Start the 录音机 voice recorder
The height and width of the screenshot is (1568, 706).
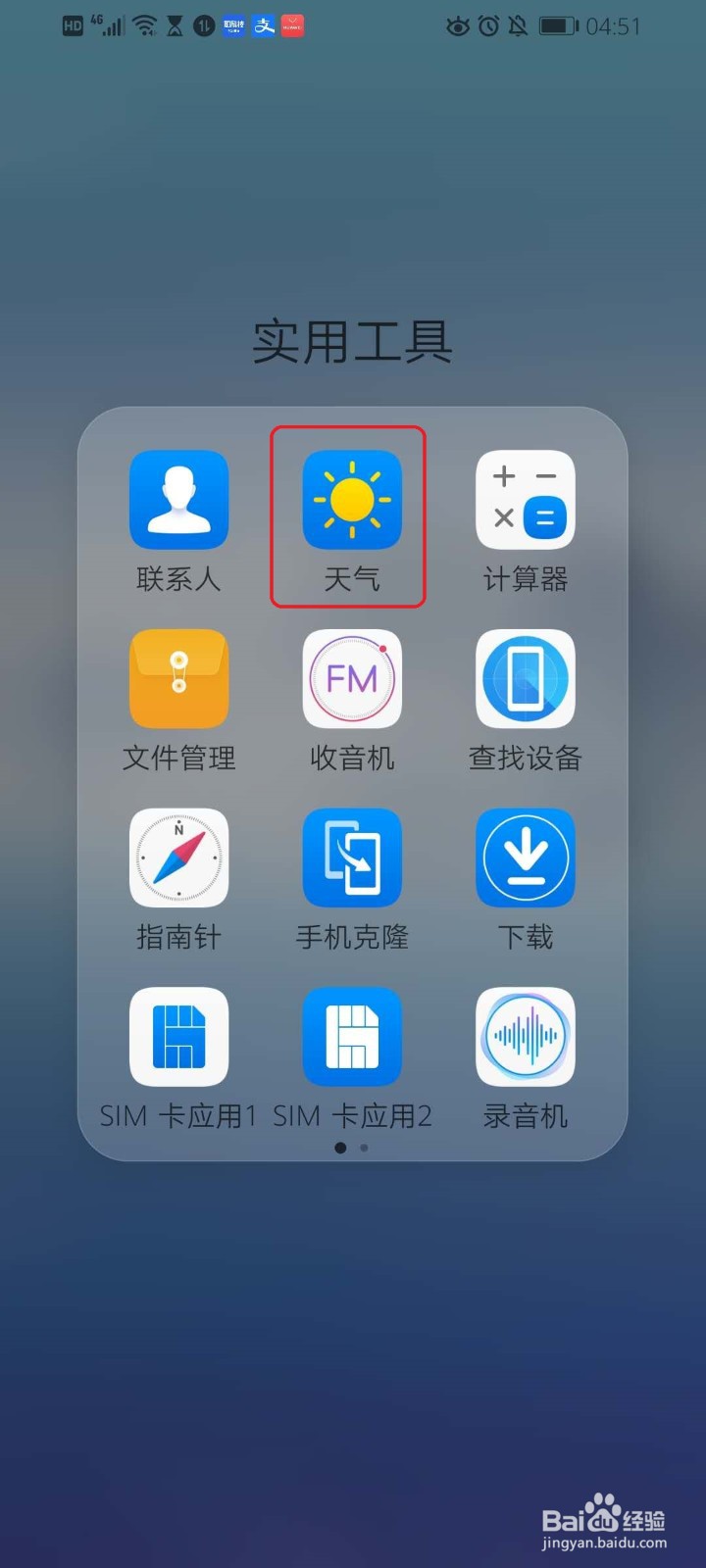(x=525, y=1037)
